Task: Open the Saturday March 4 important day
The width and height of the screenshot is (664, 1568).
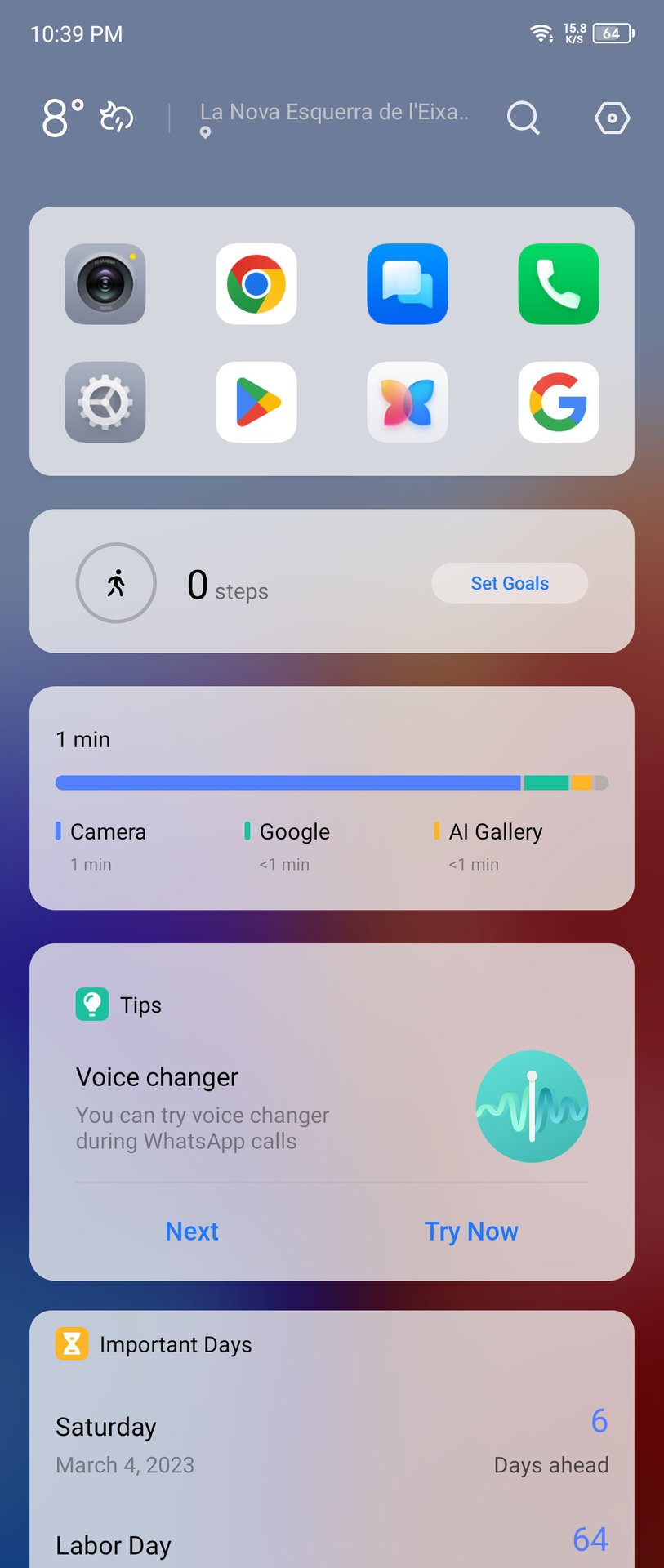Action: pyautogui.click(x=332, y=1444)
